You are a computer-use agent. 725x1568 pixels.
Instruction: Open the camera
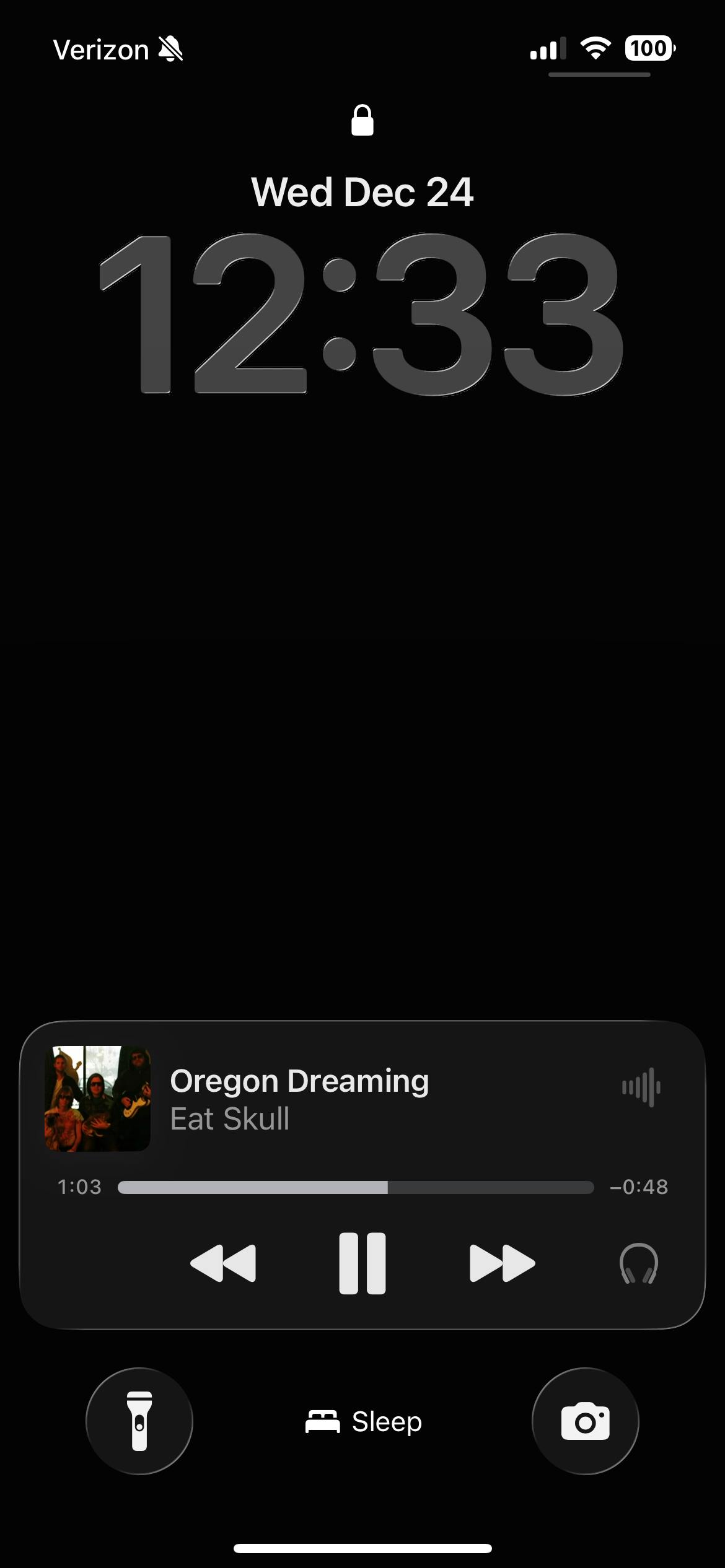point(585,1421)
